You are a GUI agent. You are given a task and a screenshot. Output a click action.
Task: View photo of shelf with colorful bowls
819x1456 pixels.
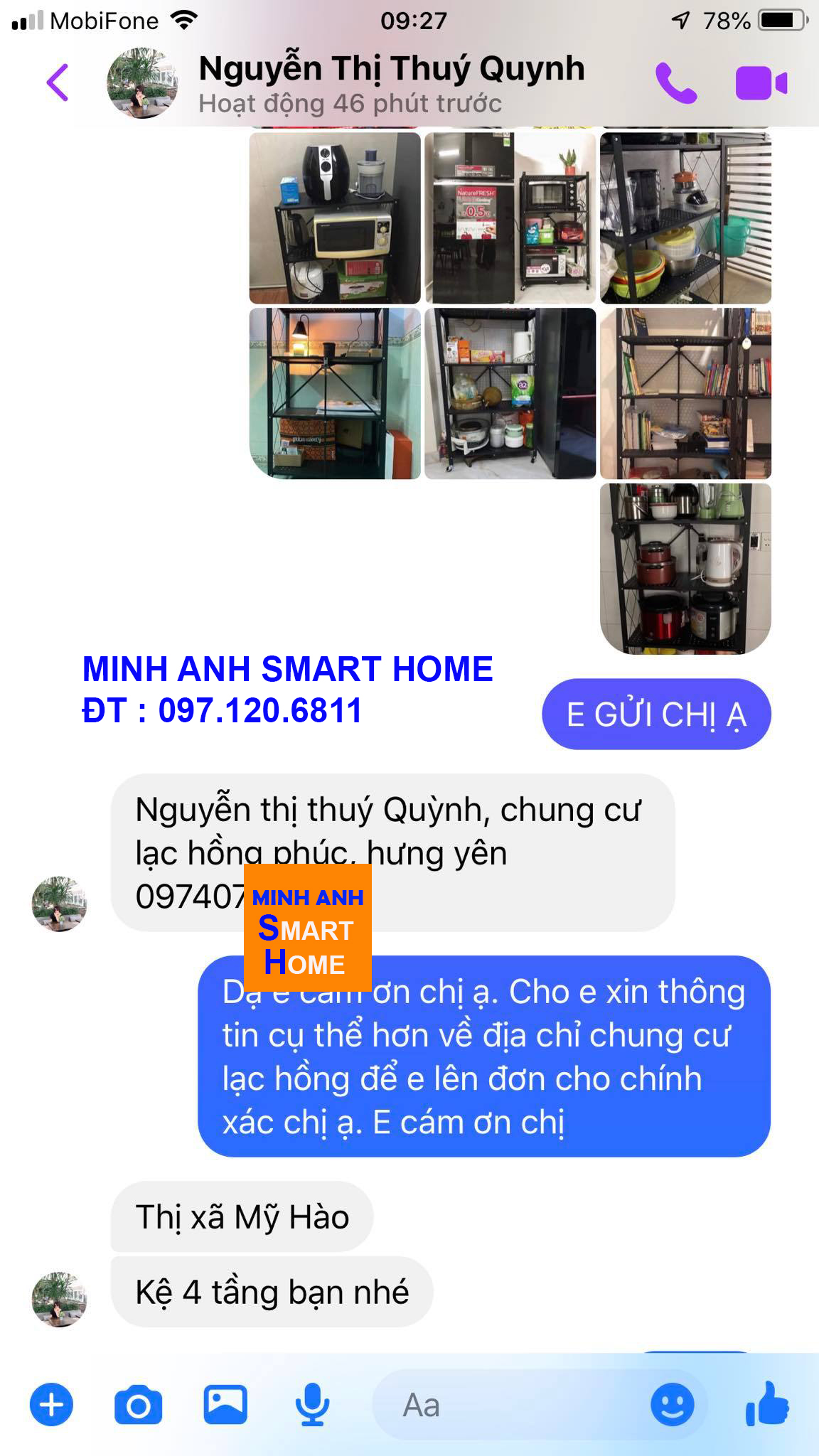click(x=685, y=218)
